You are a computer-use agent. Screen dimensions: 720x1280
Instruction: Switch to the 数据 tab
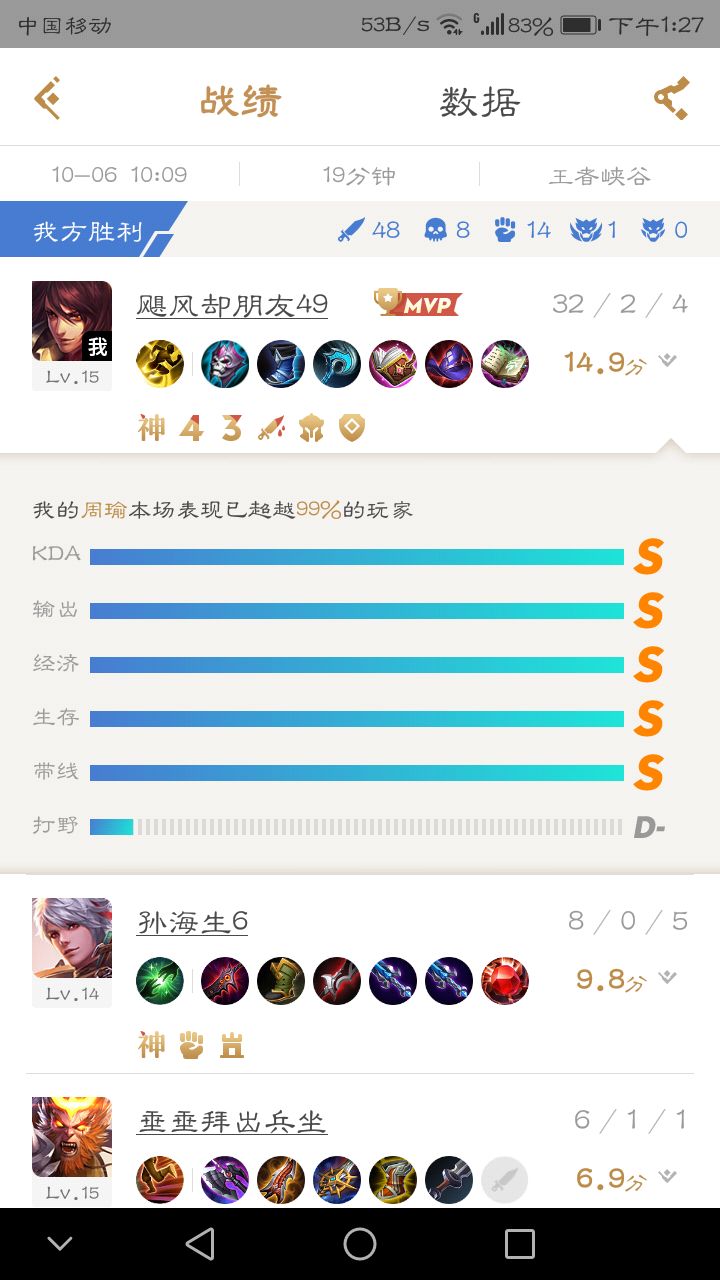tap(480, 101)
